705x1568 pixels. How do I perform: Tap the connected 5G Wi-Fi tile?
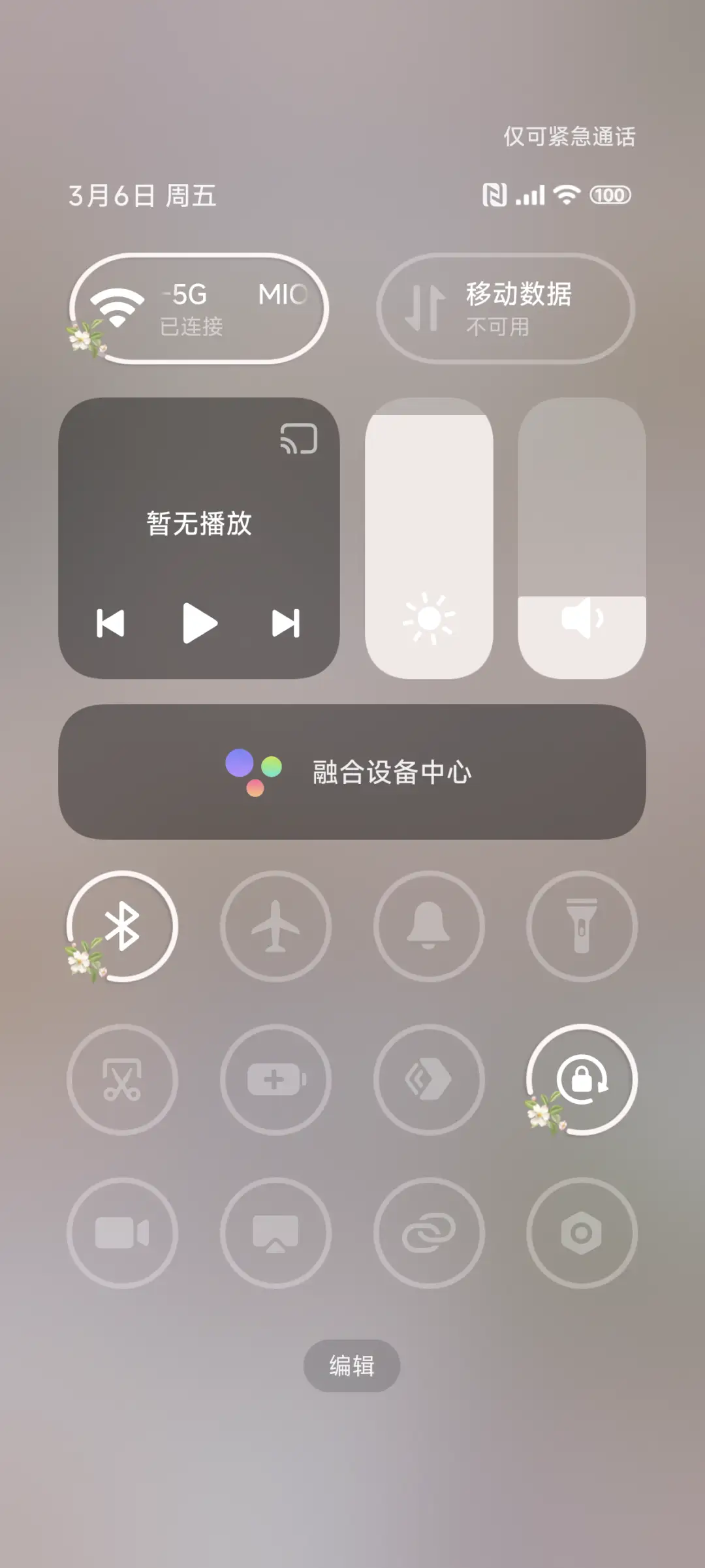coord(196,308)
